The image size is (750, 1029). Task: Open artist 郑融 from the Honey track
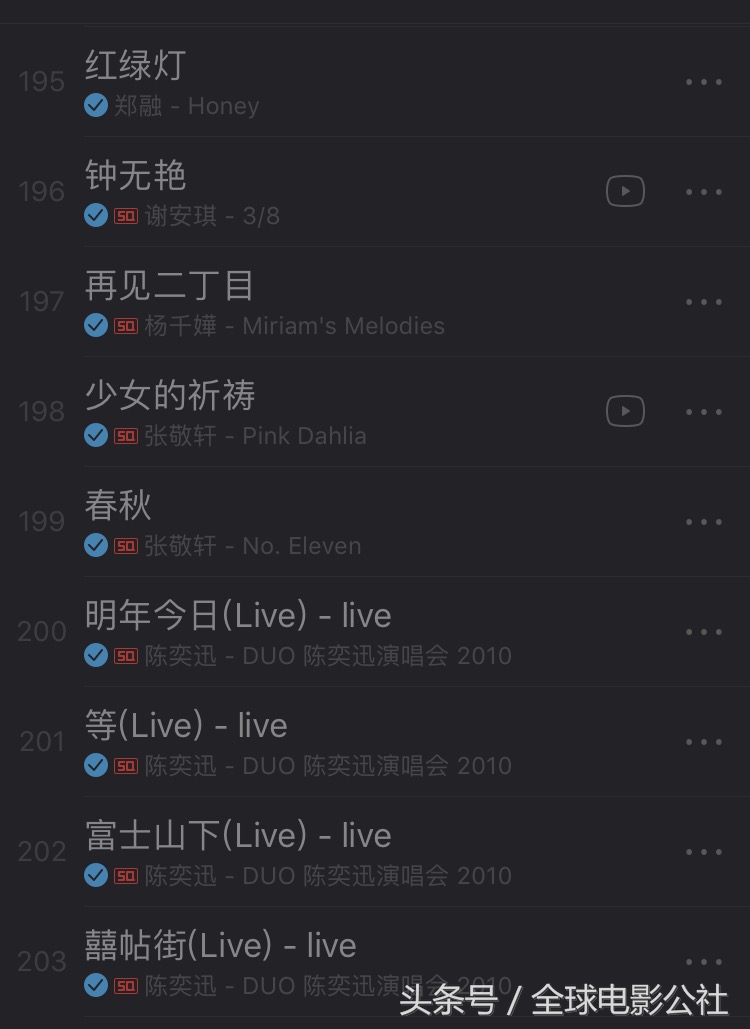click(x=140, y=106)
